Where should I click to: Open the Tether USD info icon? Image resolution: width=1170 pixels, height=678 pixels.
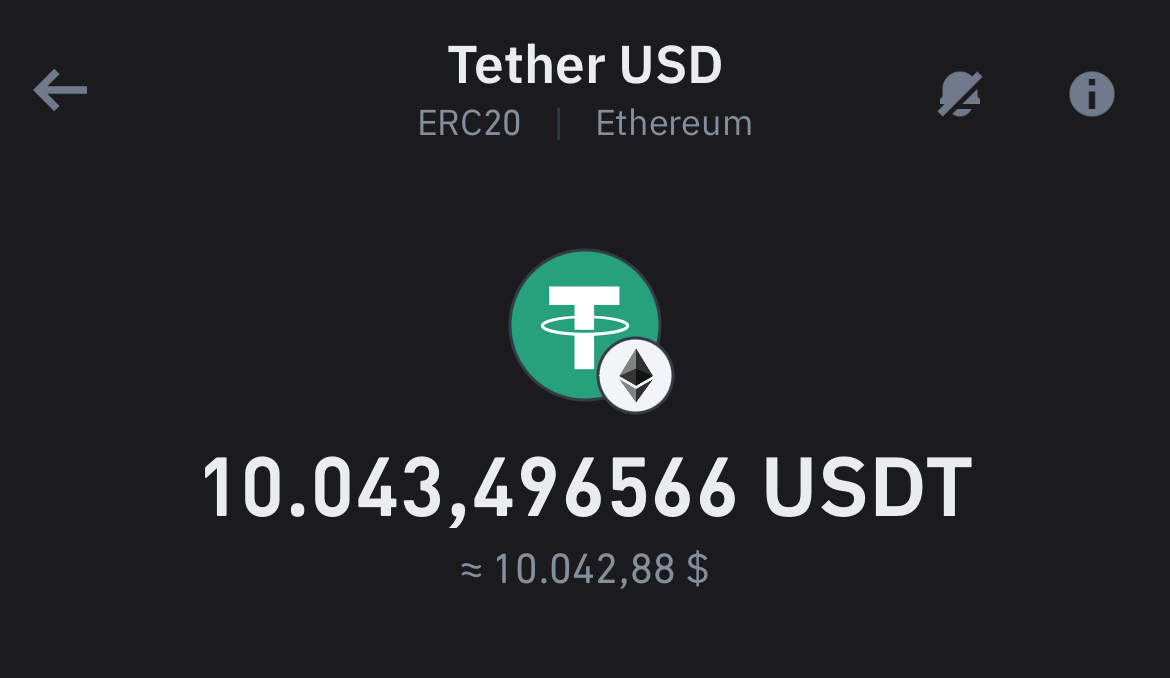[x=1092, y=94]
